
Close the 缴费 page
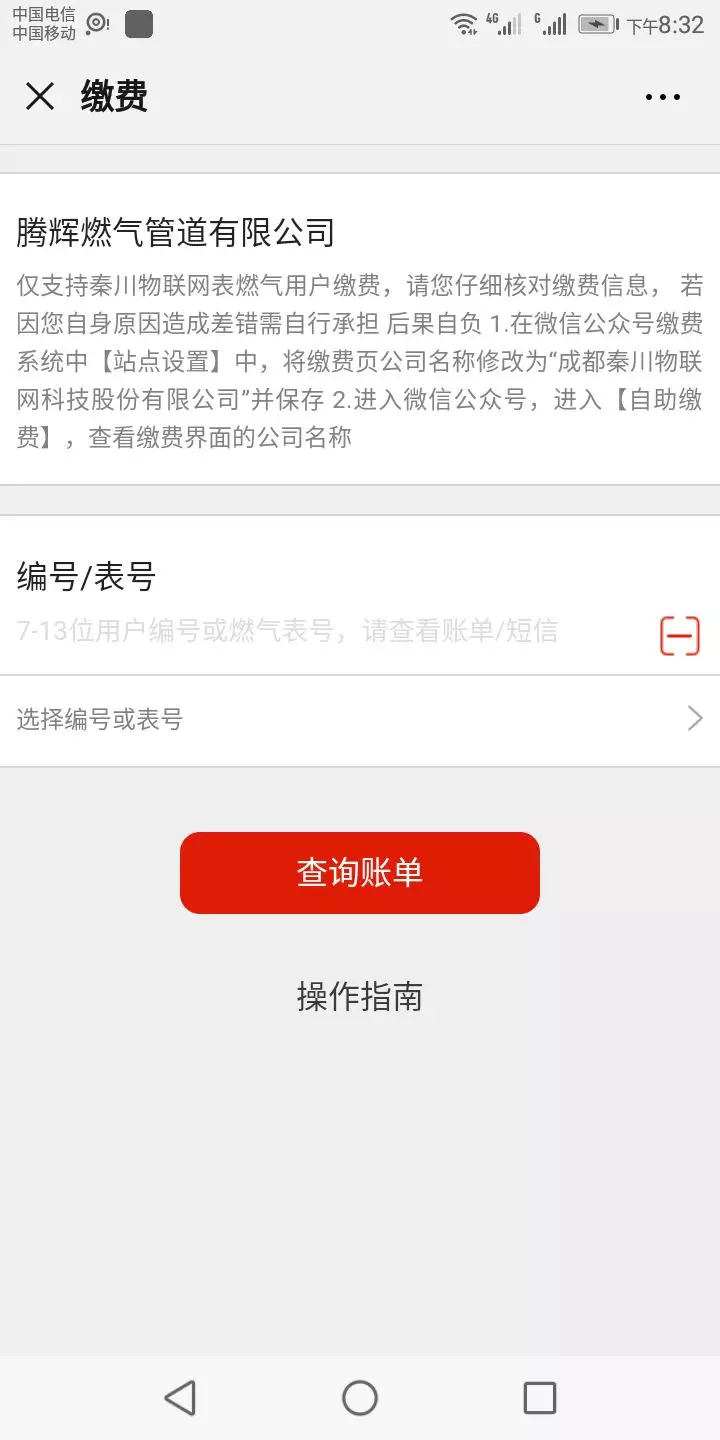point(40,97)
